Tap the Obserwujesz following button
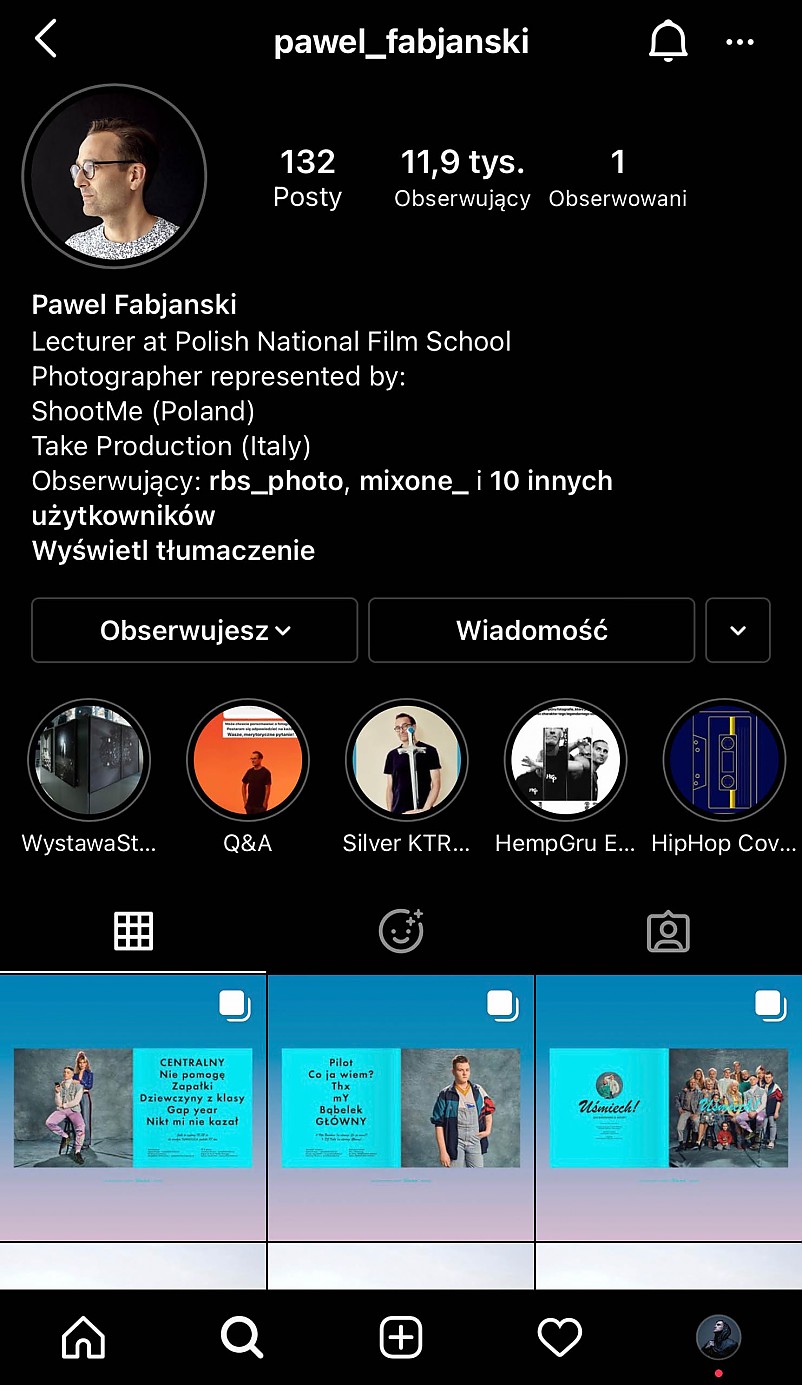This screenshot has width=802, height=1385. click(x=194, y=630)
